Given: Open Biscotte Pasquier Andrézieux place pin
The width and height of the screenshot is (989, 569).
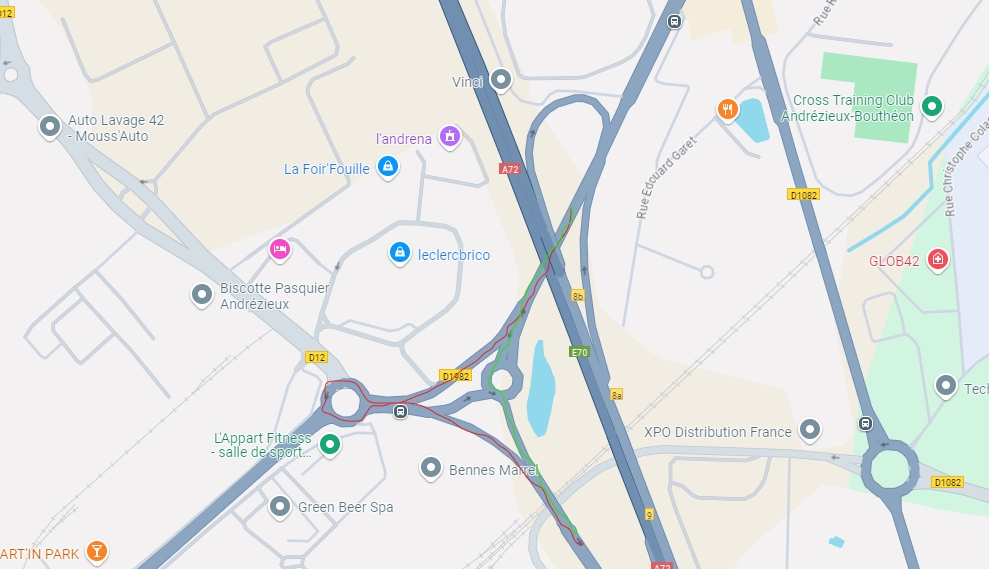Looking at the screenshot, I should [202, 294].
